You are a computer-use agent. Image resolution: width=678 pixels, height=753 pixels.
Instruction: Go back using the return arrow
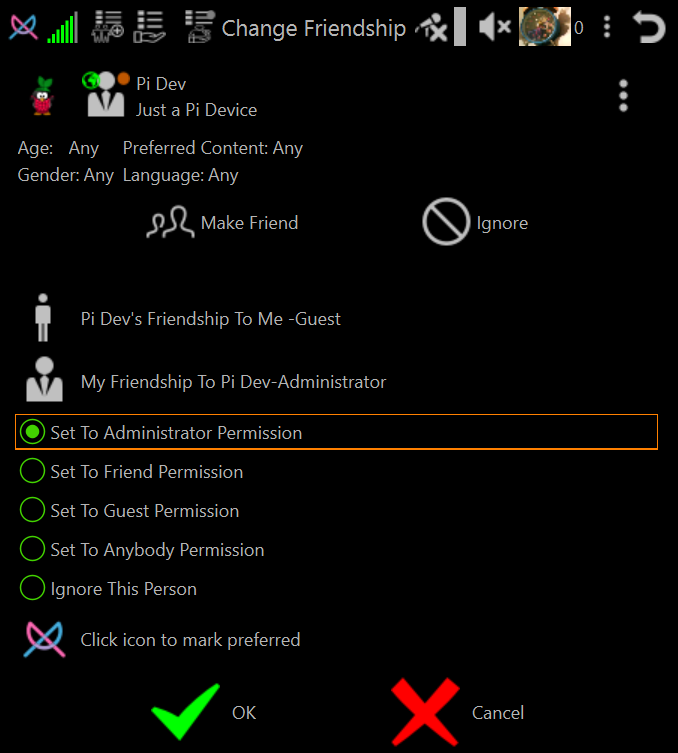pos(649,27)
